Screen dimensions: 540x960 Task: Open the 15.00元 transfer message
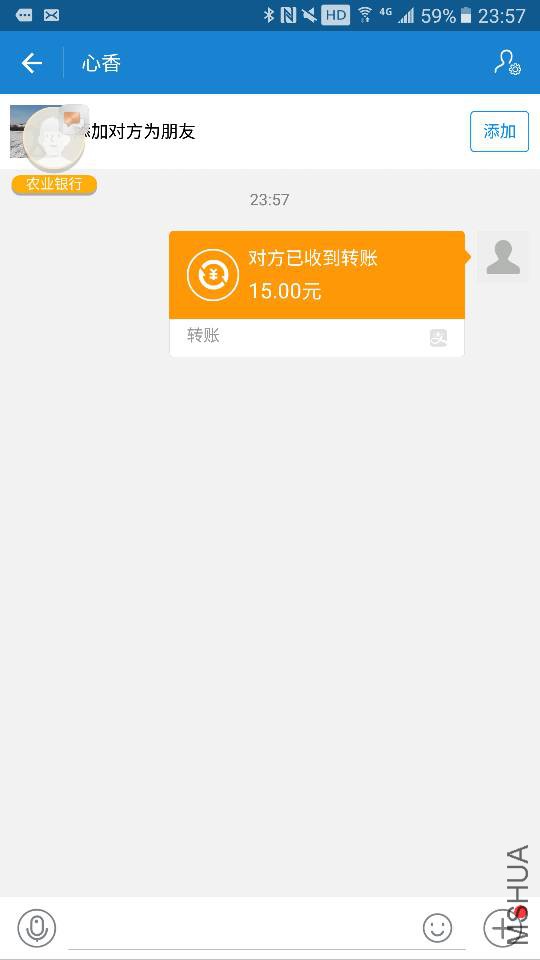click(x=317, y=294)
